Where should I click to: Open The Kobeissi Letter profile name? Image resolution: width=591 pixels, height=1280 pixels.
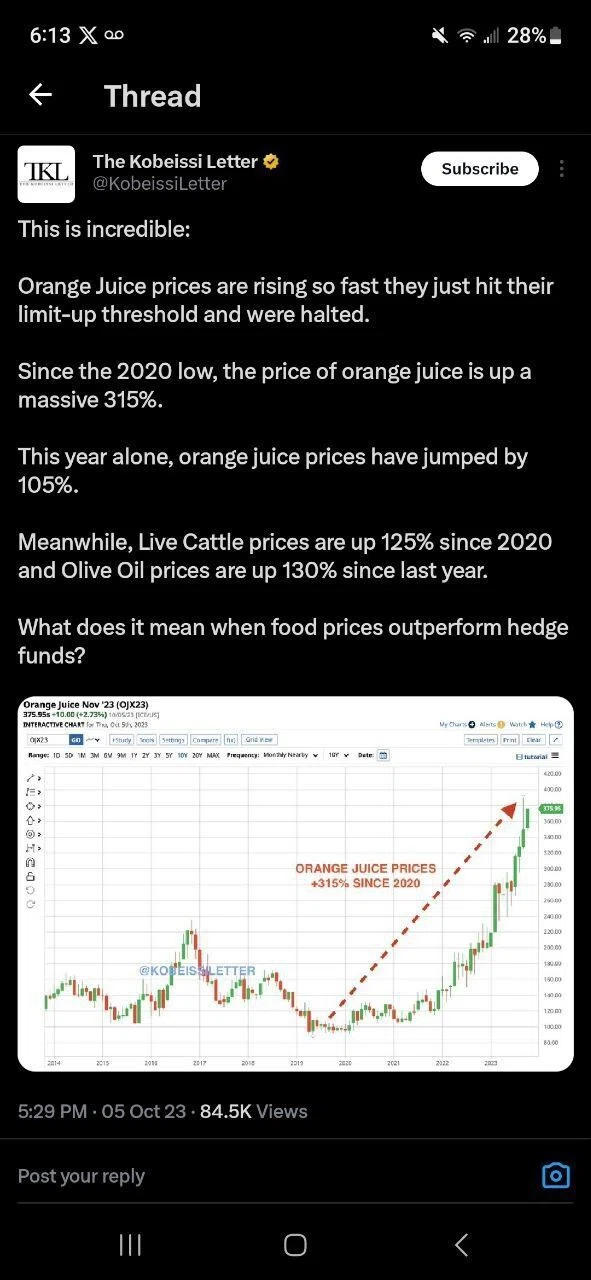pos(175,162)
